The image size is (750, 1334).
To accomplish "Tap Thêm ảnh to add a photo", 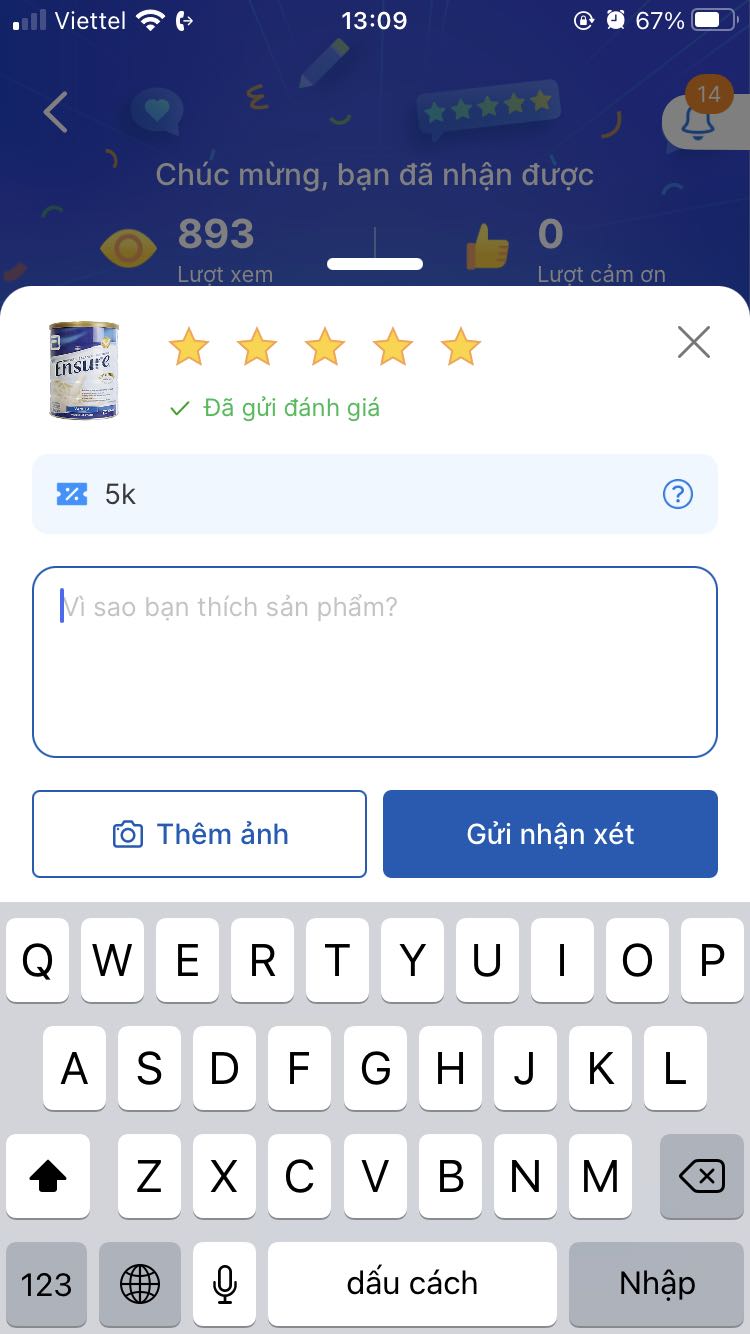I will (199, 833).
